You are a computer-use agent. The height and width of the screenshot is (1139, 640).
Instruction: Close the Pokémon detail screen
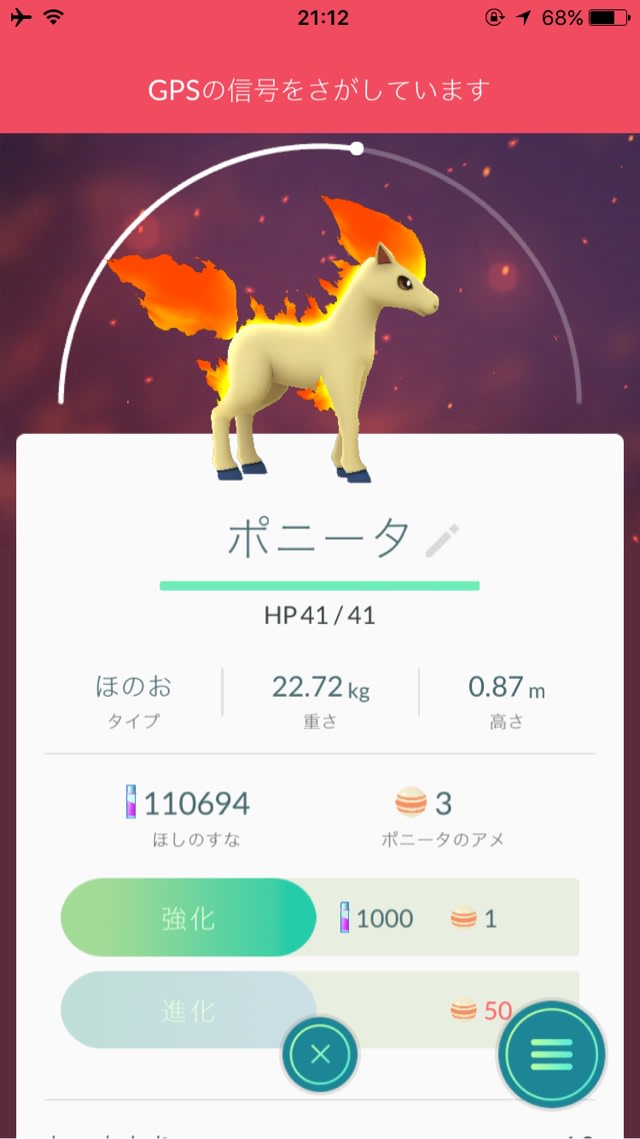[320, 1053]
